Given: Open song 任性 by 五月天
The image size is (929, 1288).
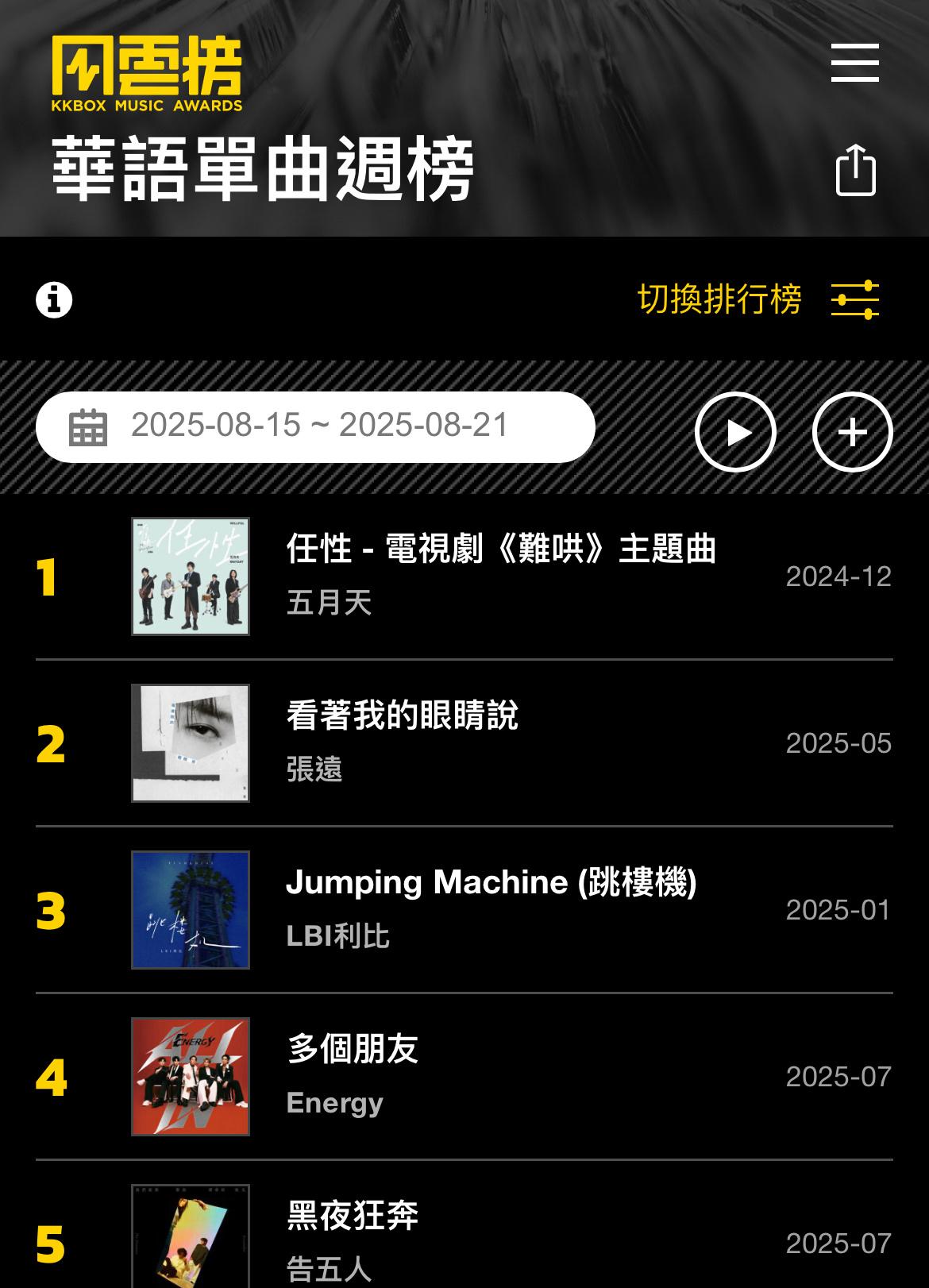Looking at the screenshot, I should (x=500, y=575).
